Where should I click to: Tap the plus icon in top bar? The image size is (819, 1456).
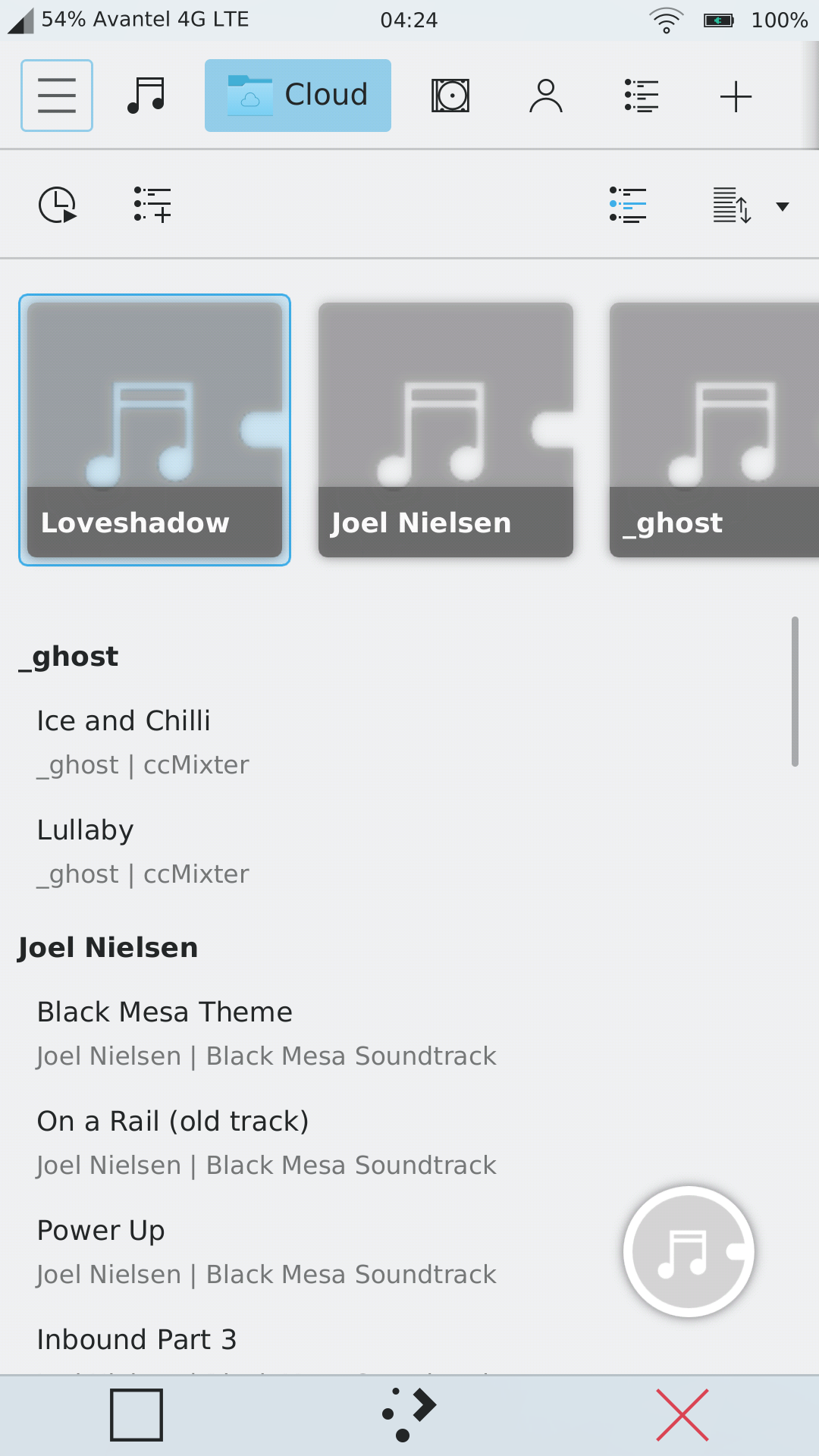(x=736, y=96)
